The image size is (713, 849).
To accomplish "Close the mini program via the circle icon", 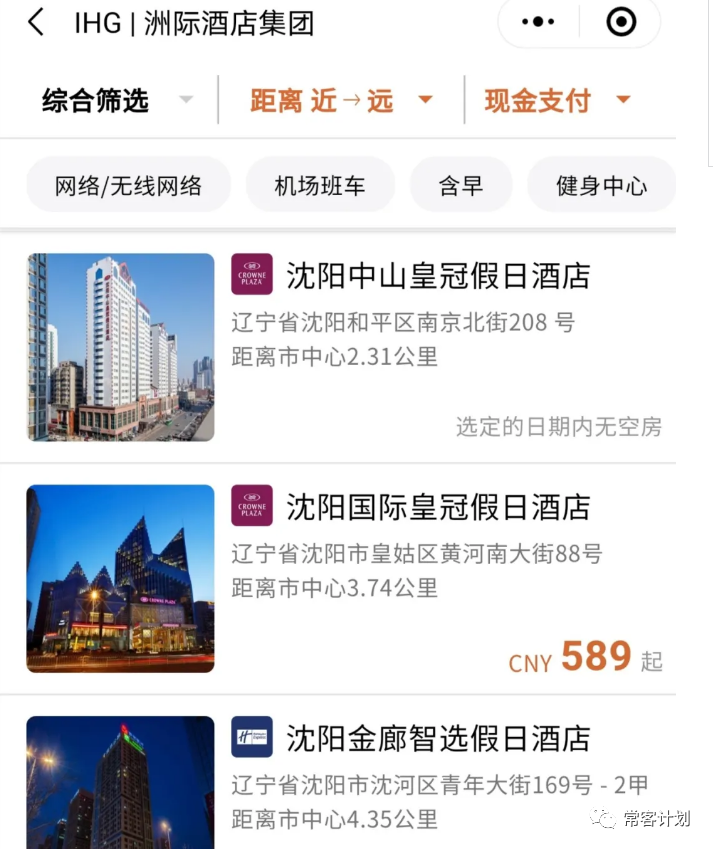I will pos(621,22).
